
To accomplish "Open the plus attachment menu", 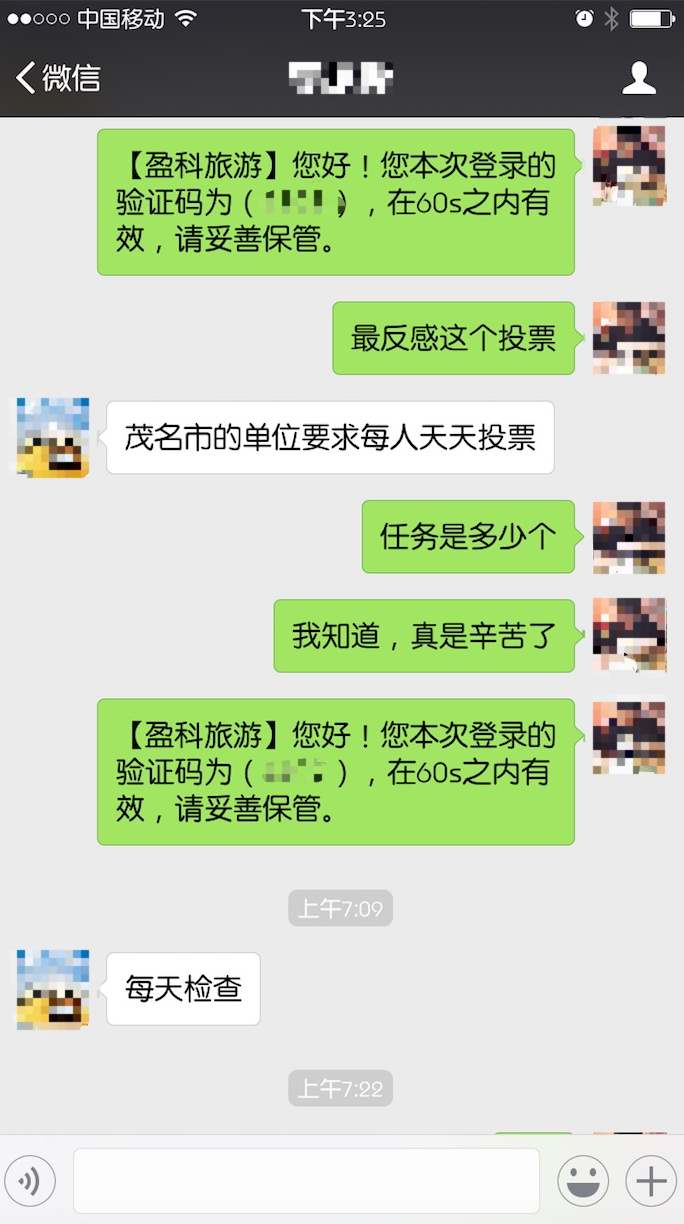I will (x=651, y=1181).
